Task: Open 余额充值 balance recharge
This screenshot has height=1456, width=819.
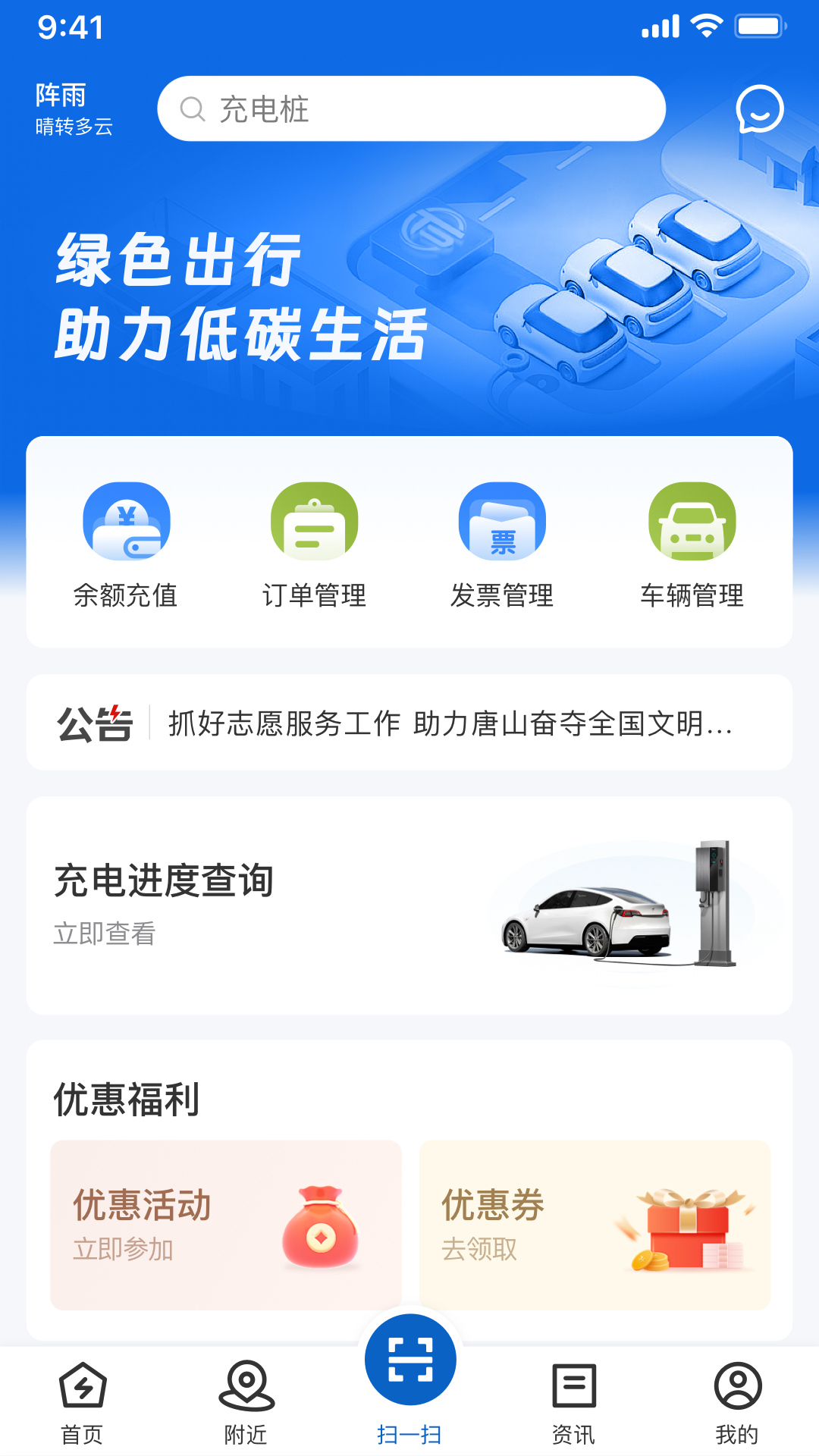Action: coord(126,544)
